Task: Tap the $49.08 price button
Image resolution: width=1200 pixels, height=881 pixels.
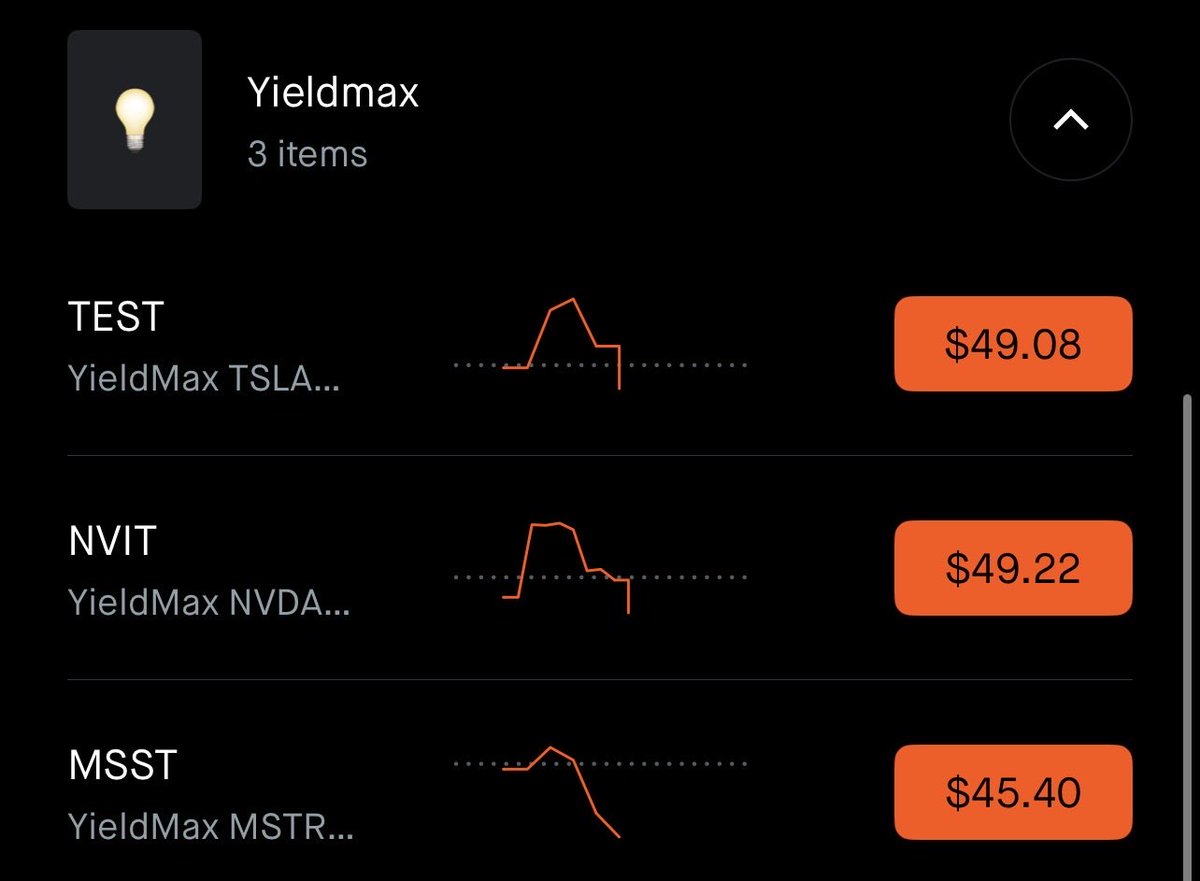Action: (x=1012, y=344)
